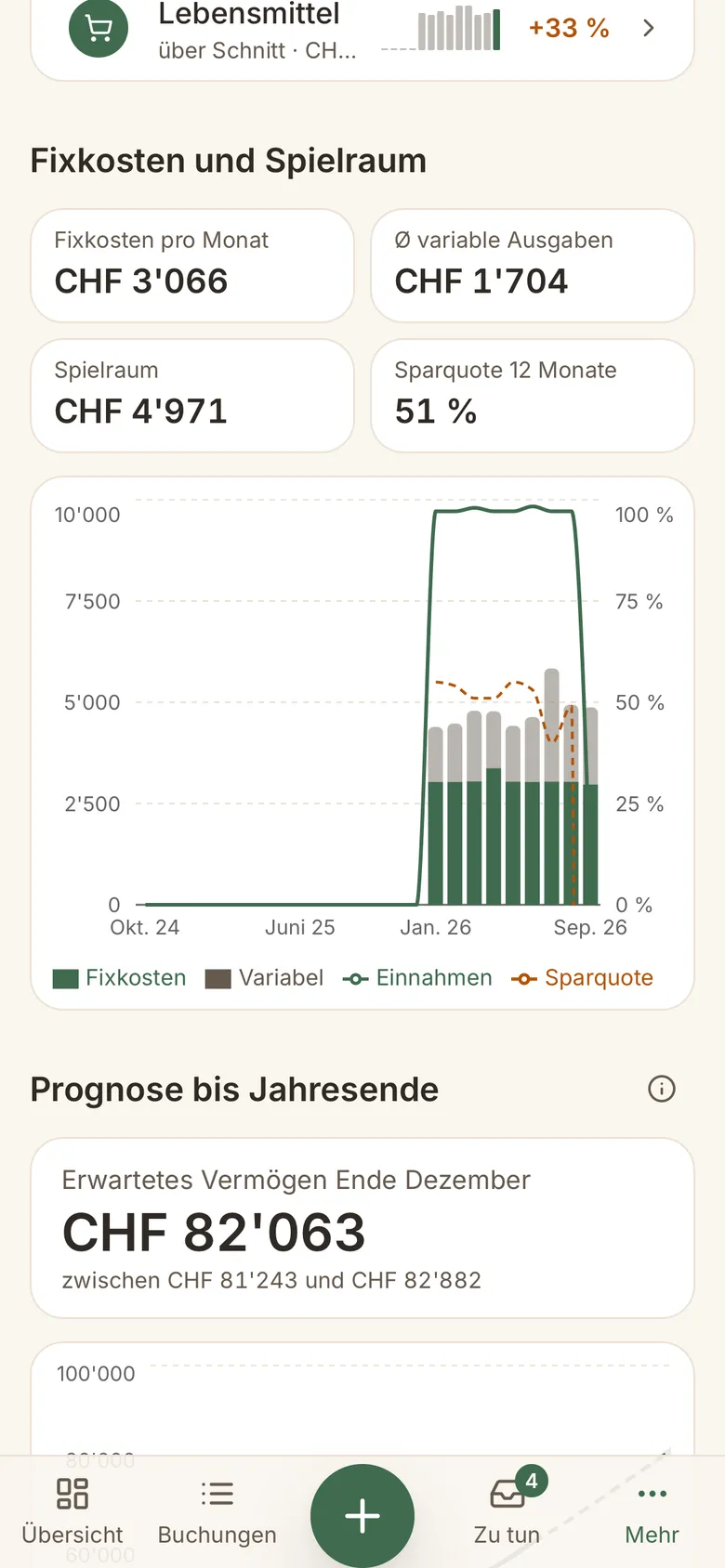Image resolution: width=725 pixels, height=1568 pixels.
Task: Toggle Variabel series in chart legend
Action: [x=264, y=978]
